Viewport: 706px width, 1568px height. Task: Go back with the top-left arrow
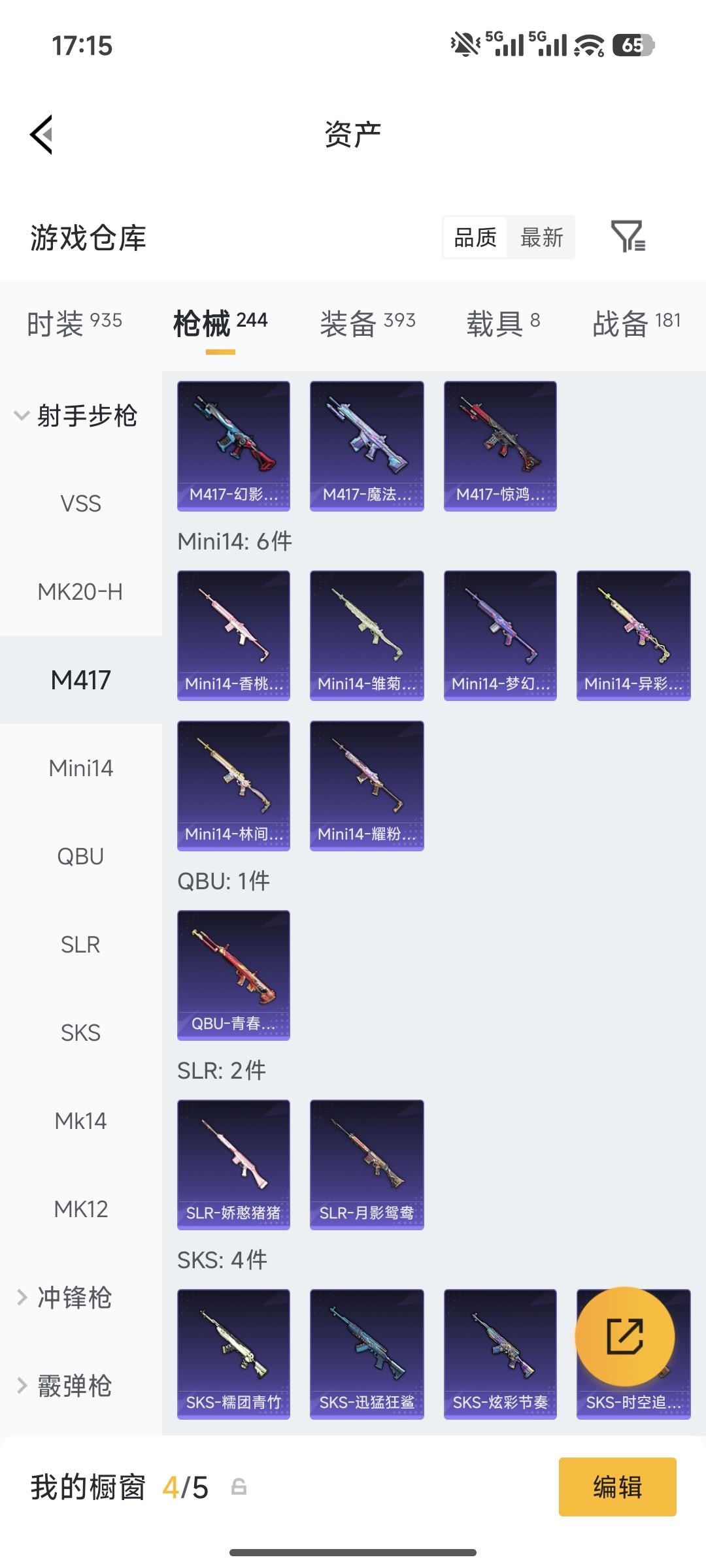41,135
